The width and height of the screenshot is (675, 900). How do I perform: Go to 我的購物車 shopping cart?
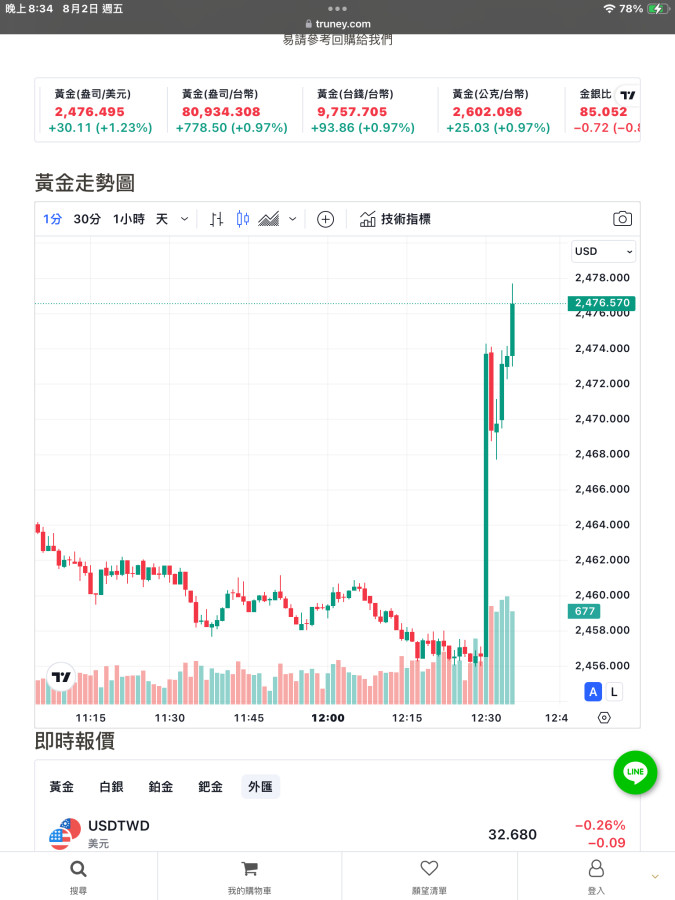point(249,876)
